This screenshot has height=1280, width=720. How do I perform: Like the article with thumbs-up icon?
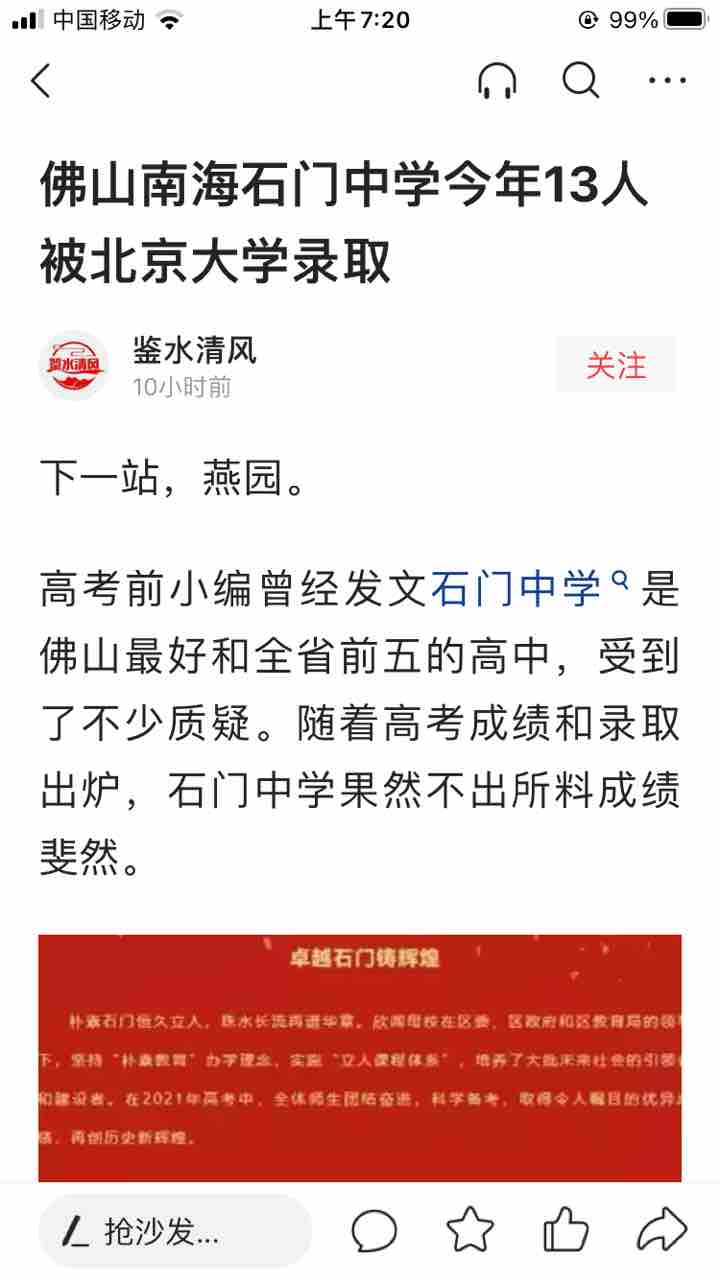coord(565,1231)
